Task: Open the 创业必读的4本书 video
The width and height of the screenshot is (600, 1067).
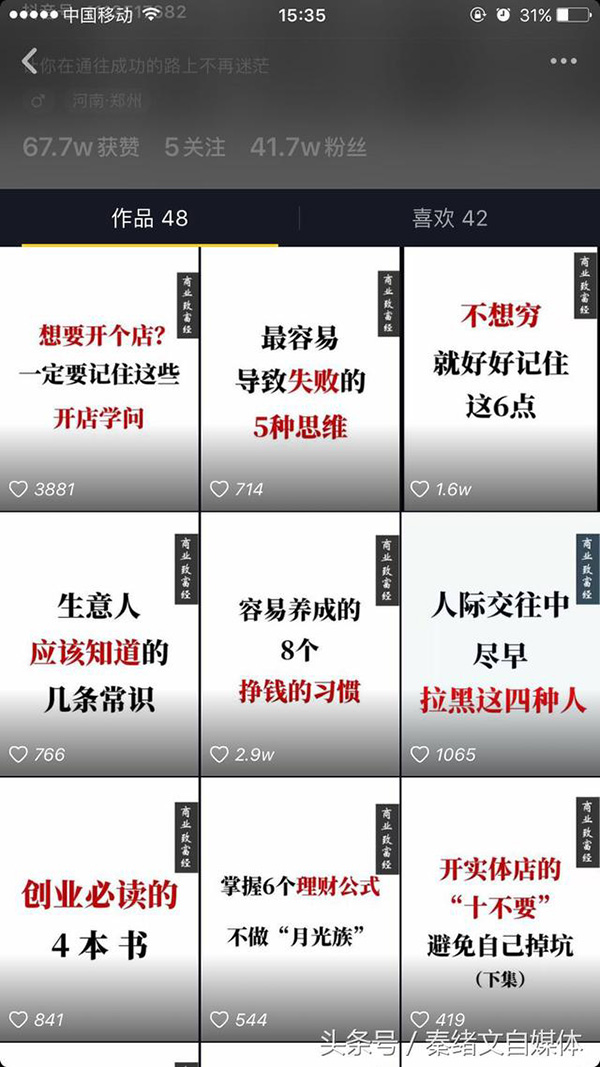Action: 99,910
